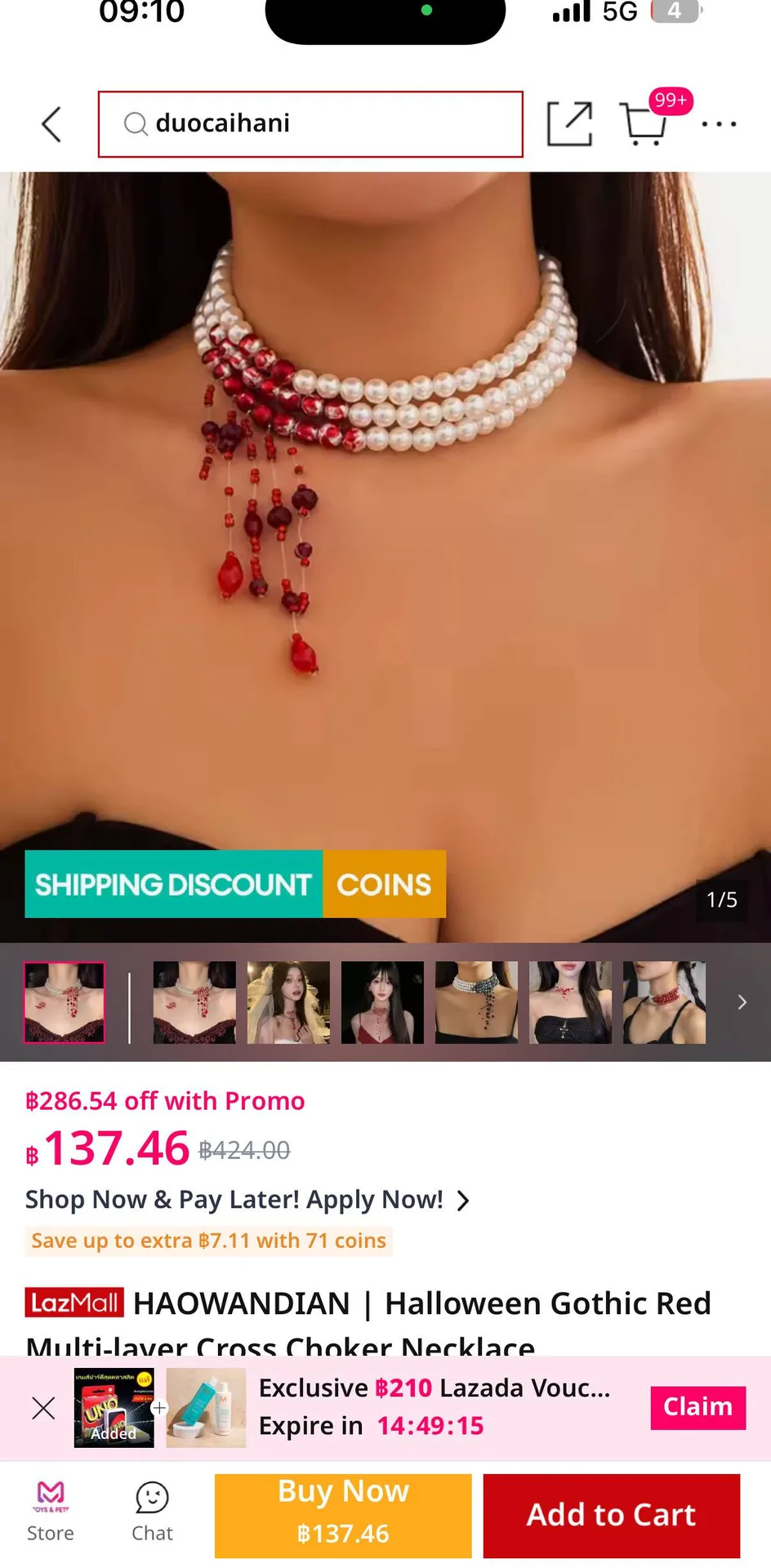Select the red bead choker thumbnail
This screenshot has width=771, height=1568.
pos(664,1002)
